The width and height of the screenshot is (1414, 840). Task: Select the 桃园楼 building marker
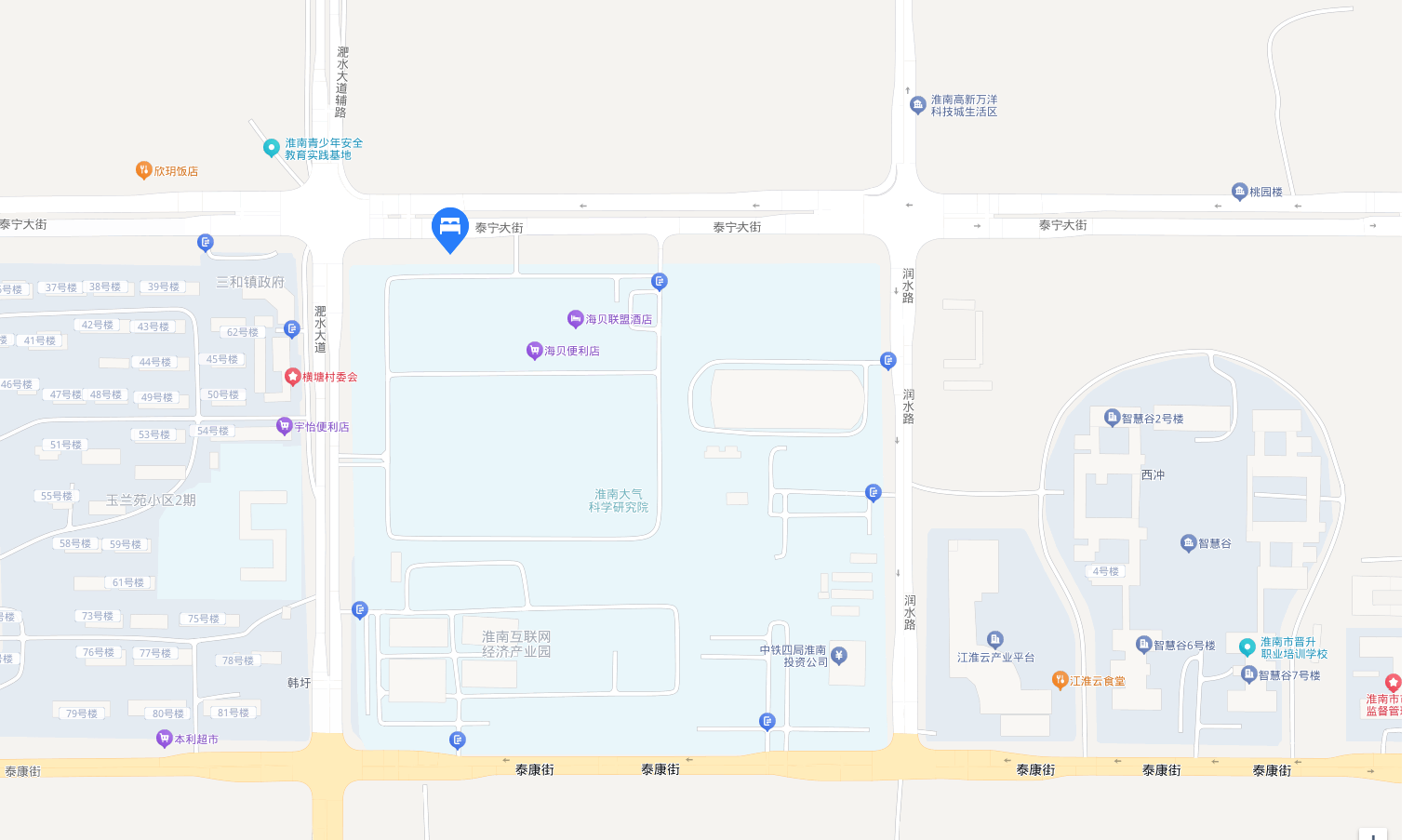point(1239,192)
